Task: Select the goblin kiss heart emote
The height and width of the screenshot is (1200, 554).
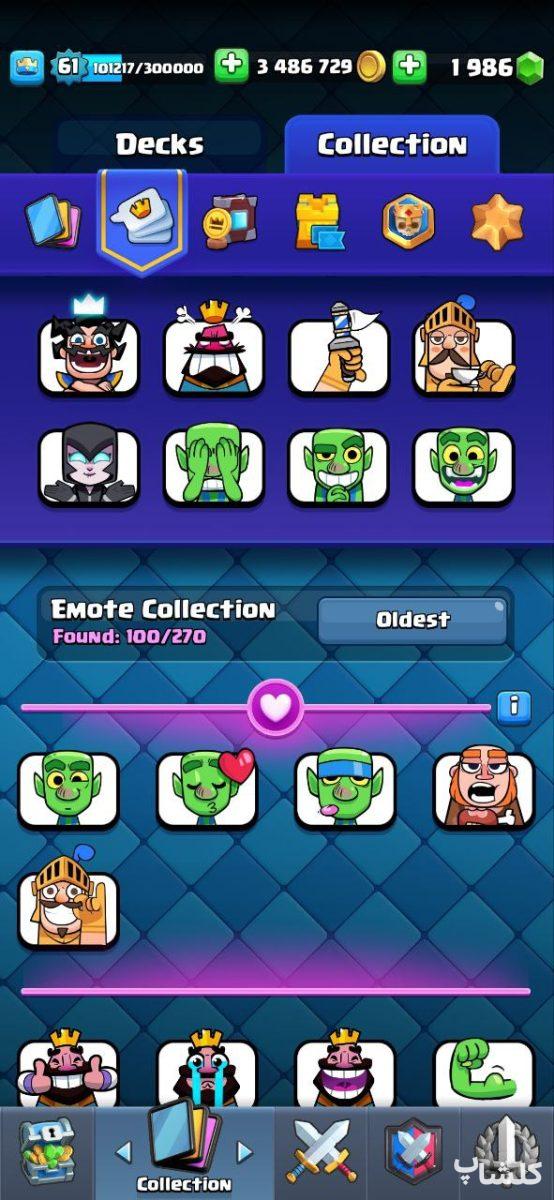Action: (207, 788)
